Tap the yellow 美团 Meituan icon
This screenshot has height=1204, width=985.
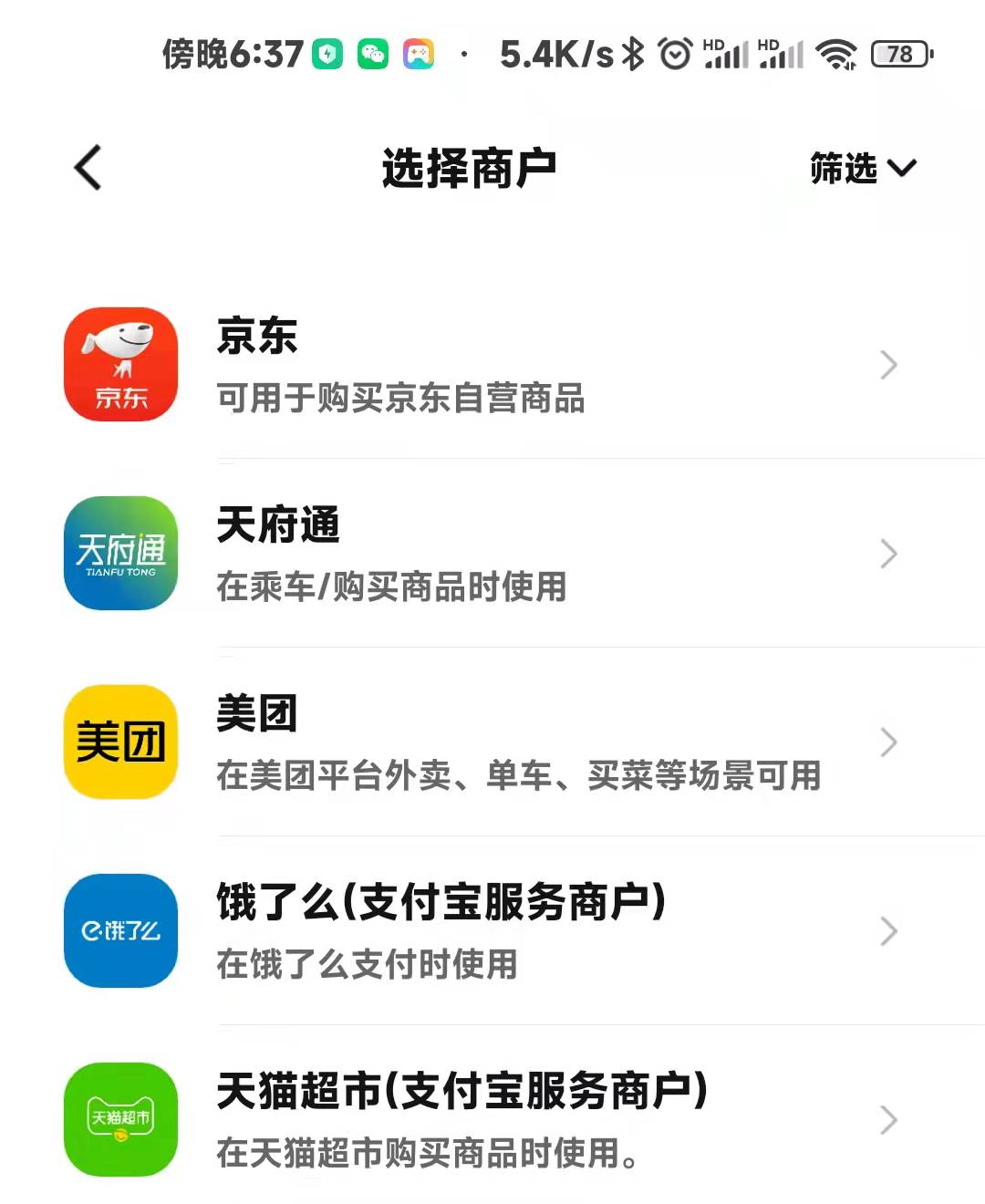click(119, 742)
